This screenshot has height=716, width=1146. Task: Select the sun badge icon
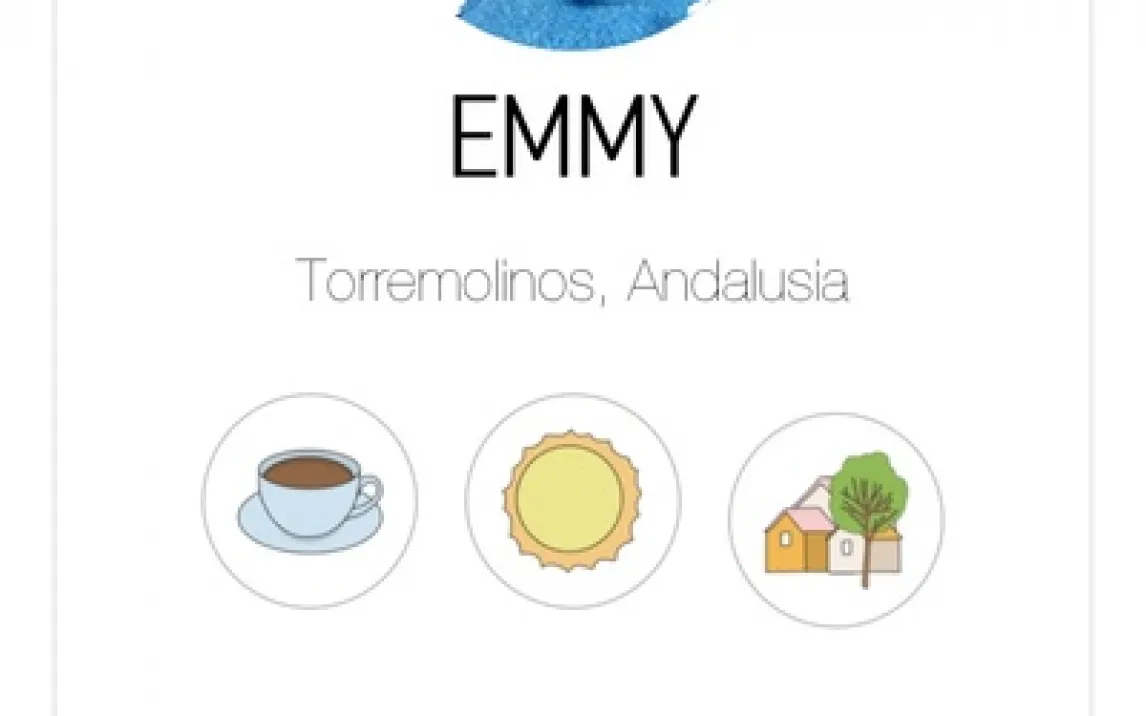click(572, 500)
